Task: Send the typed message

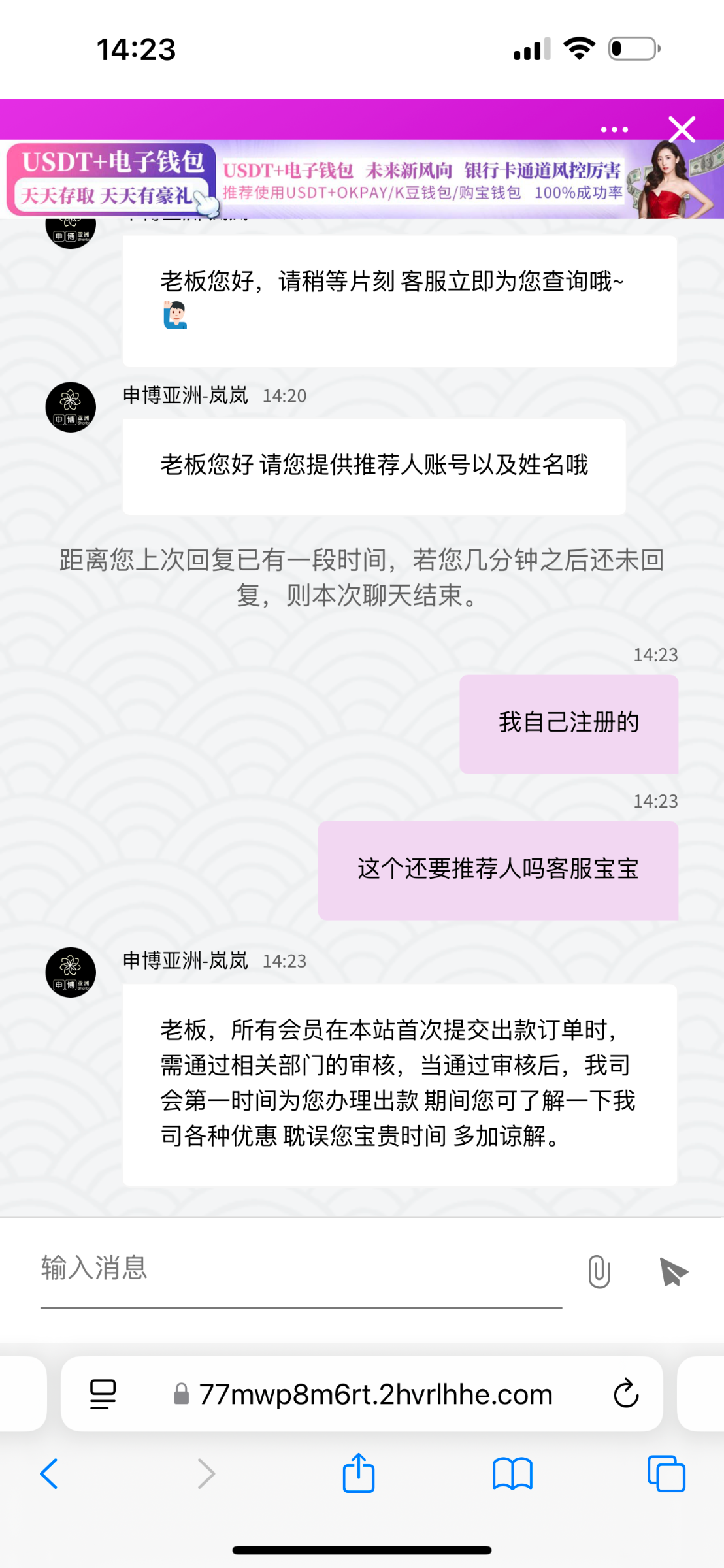Action: (x=673, y=1271)
